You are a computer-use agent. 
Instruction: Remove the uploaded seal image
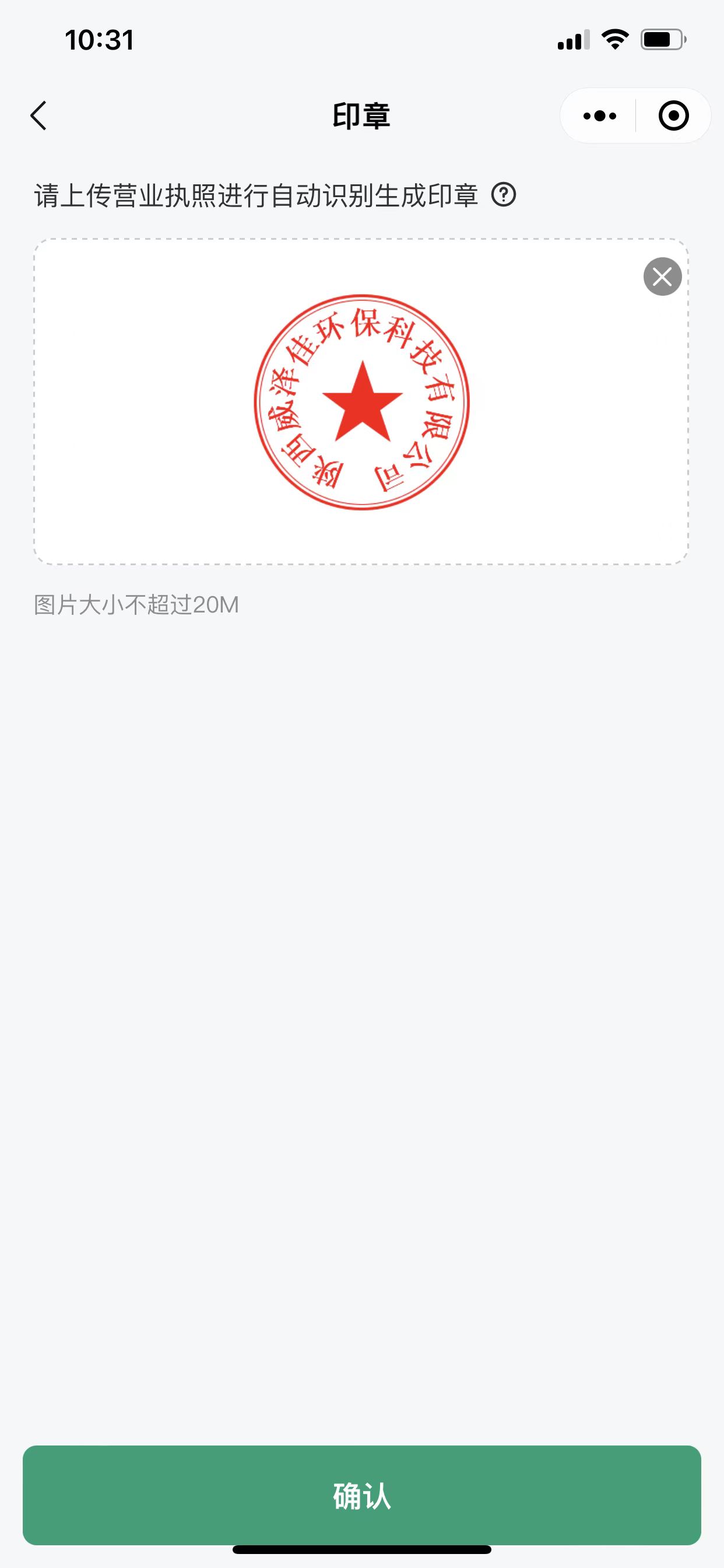pyautogui.click(x=662, y=277)
